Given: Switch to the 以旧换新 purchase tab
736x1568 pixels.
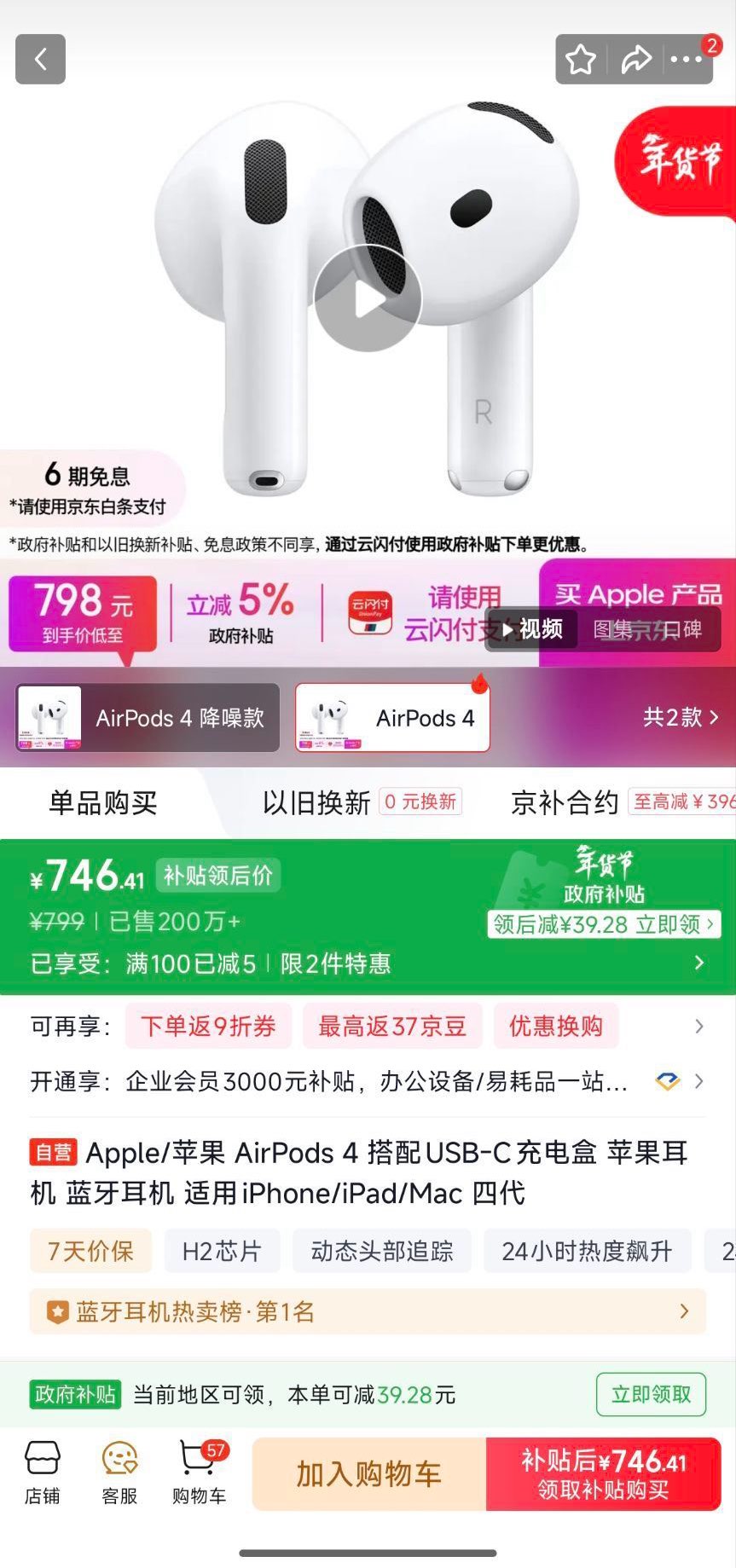Looking at the screenshot, I should [x=316, y=802].
